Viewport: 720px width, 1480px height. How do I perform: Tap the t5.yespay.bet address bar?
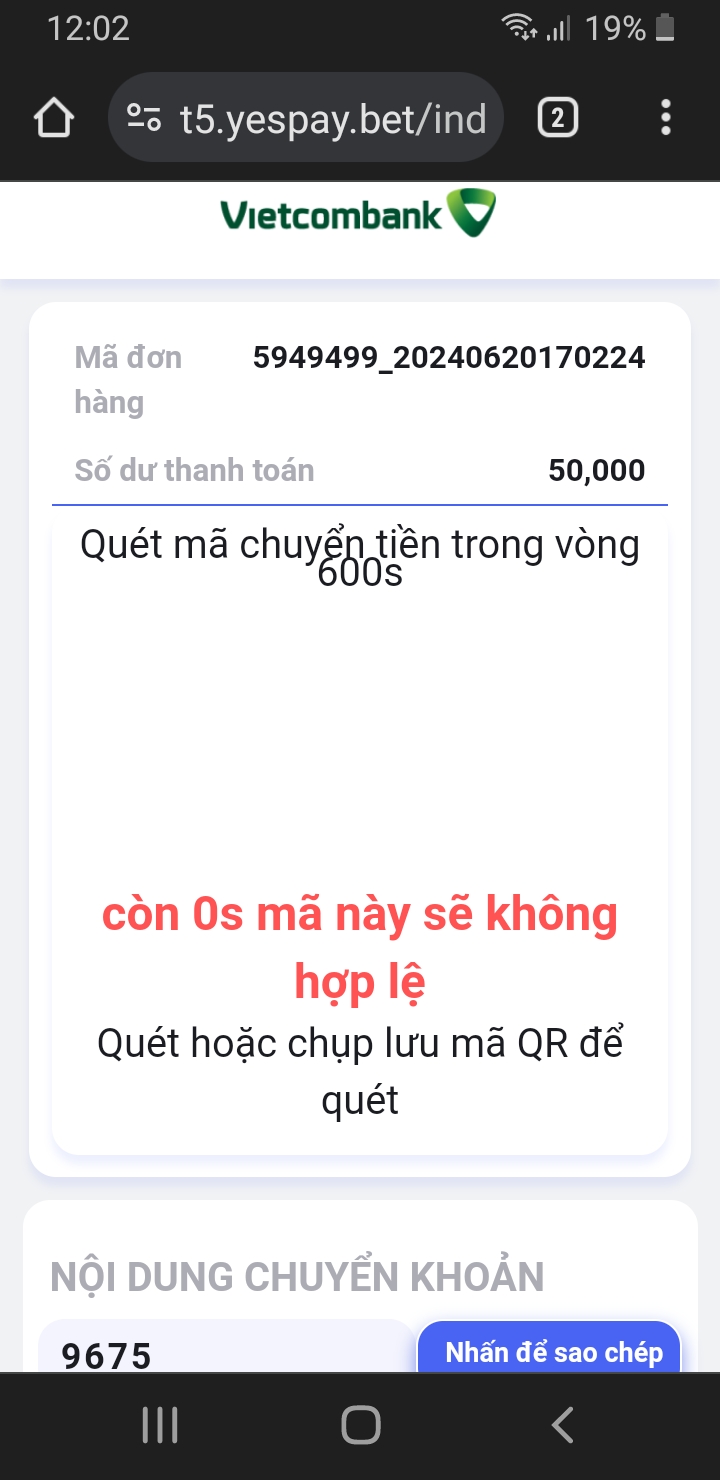tap(306, 118)
